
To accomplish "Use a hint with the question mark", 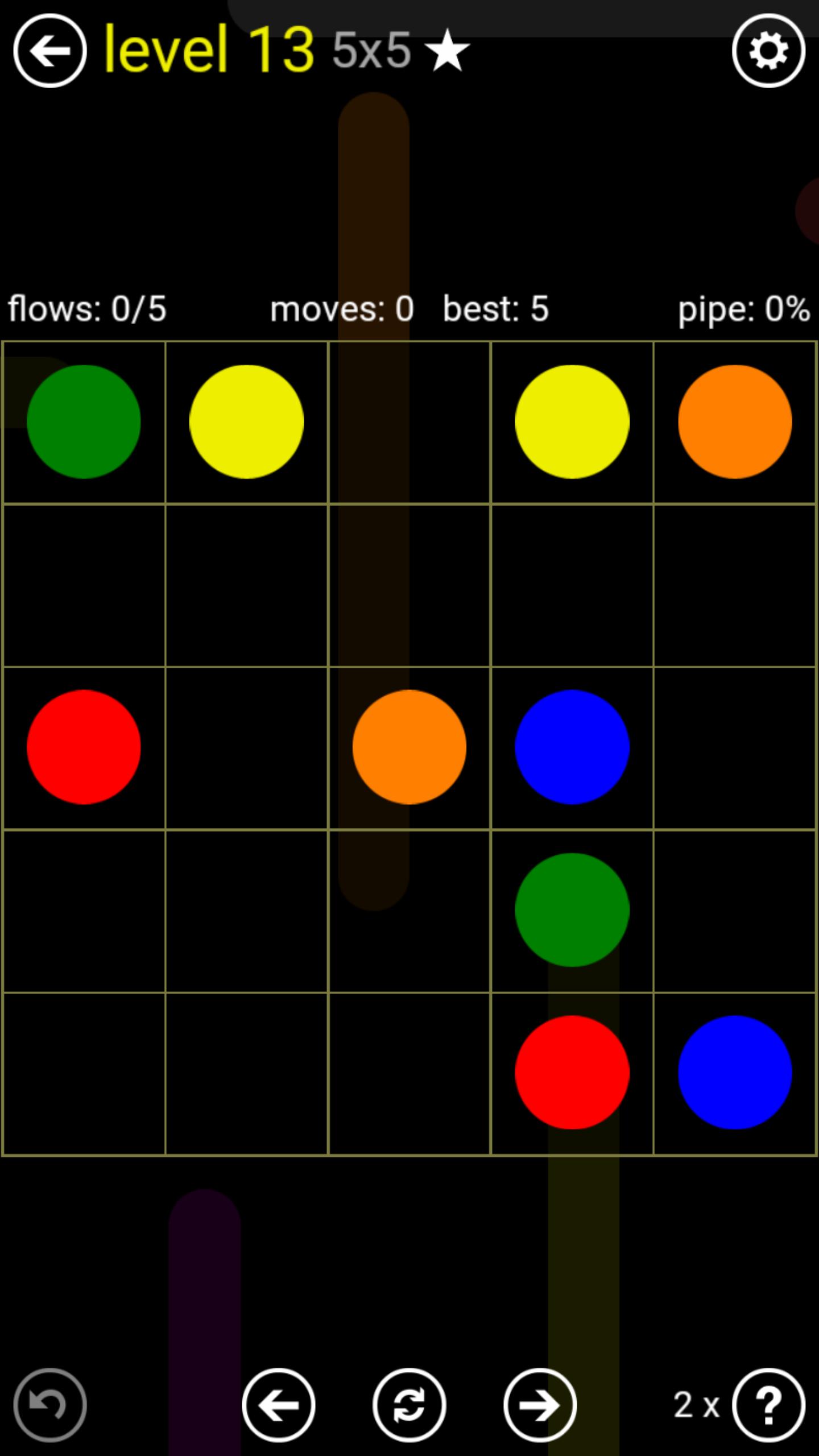I will point(768,1405).
